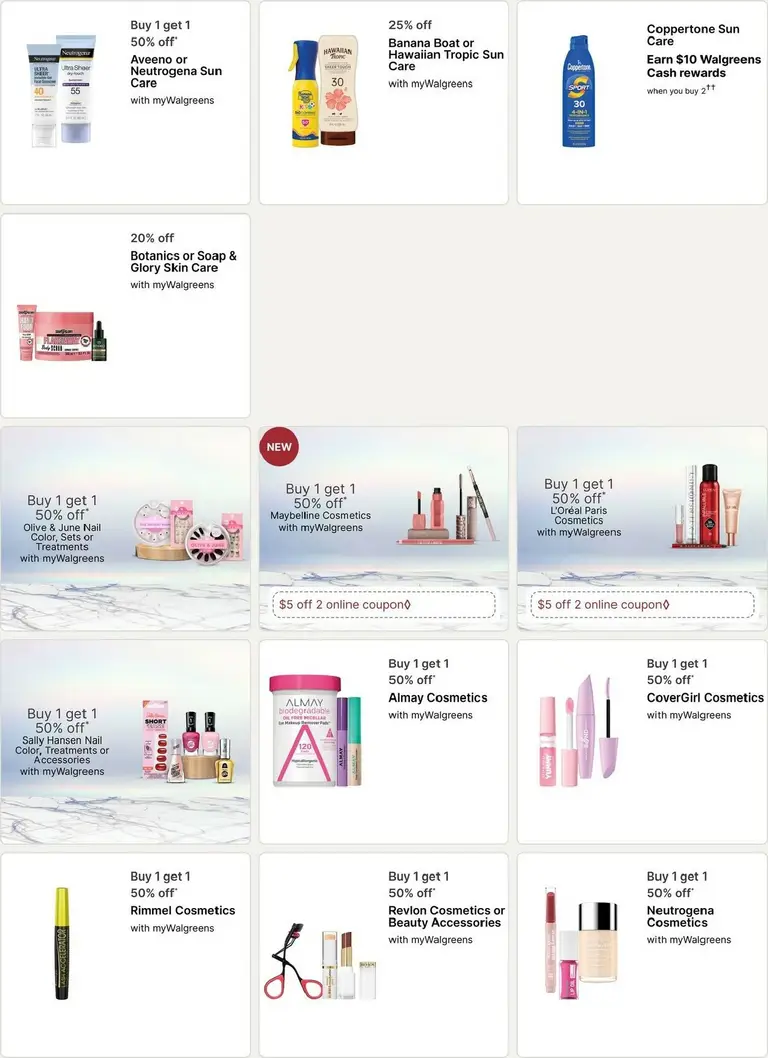Image resolution: width=768 pixels, height=1058 pixels.
Task: Open the Rimmel Cosmetics deal
Action: click(x=182, y=911)
